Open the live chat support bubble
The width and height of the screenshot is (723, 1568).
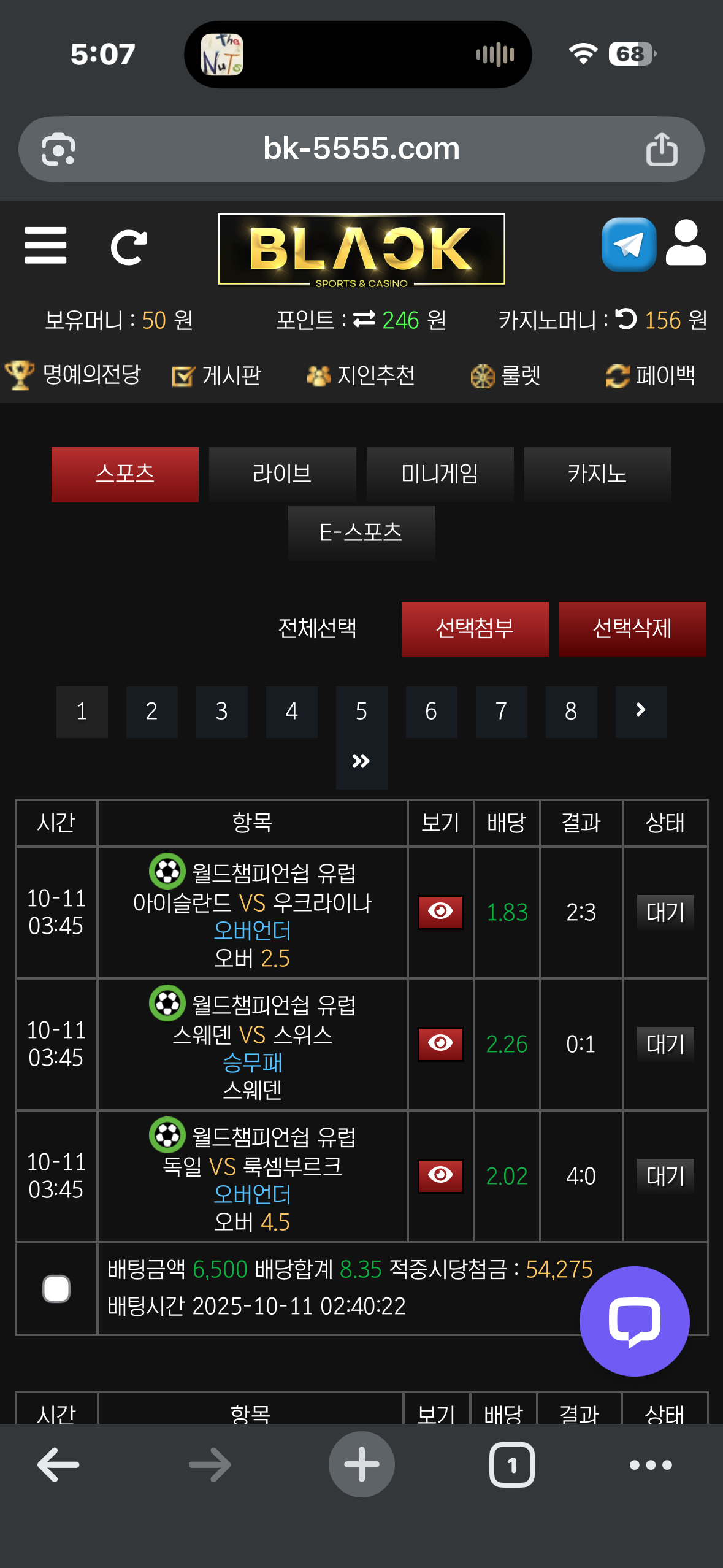634,1321
